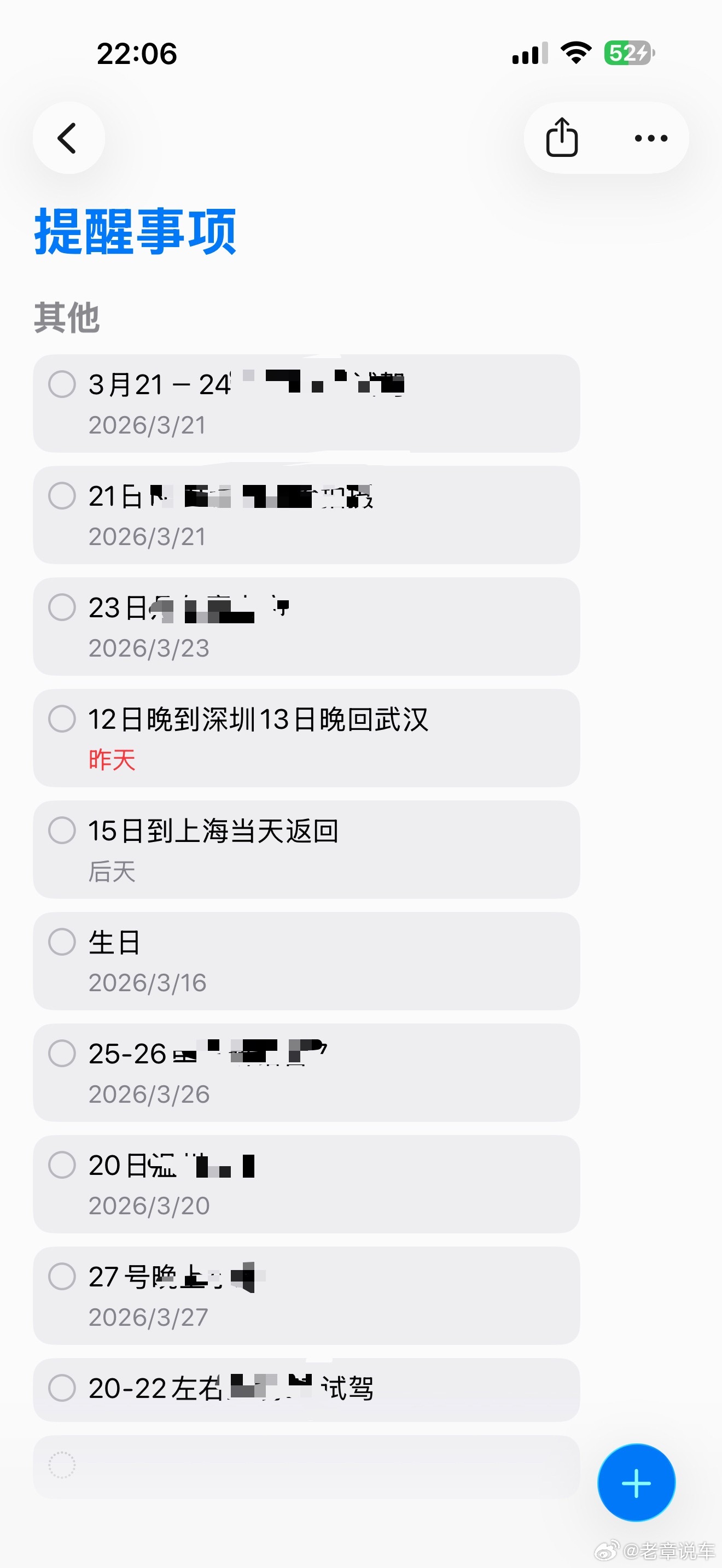Tap the Wi-Fi icon in the status bar
Image resolution: width=722 pixels, height=1568 pixels.
575,54
